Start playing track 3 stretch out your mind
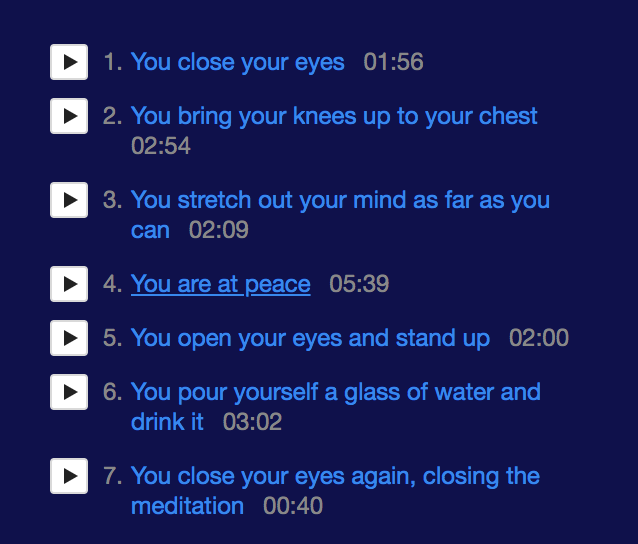638x544 pixels. click(x=69, y=200)
